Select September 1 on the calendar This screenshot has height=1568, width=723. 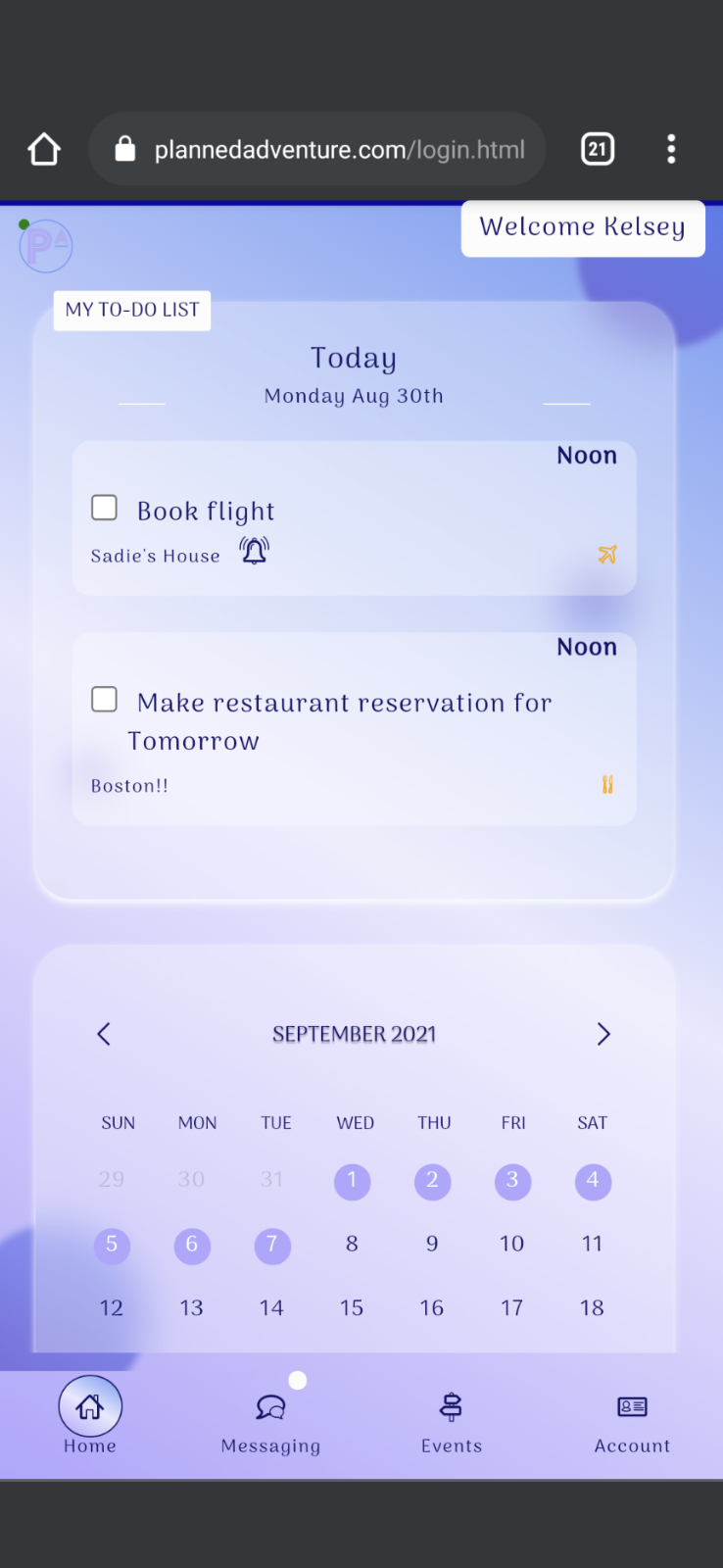(353, 1181)
